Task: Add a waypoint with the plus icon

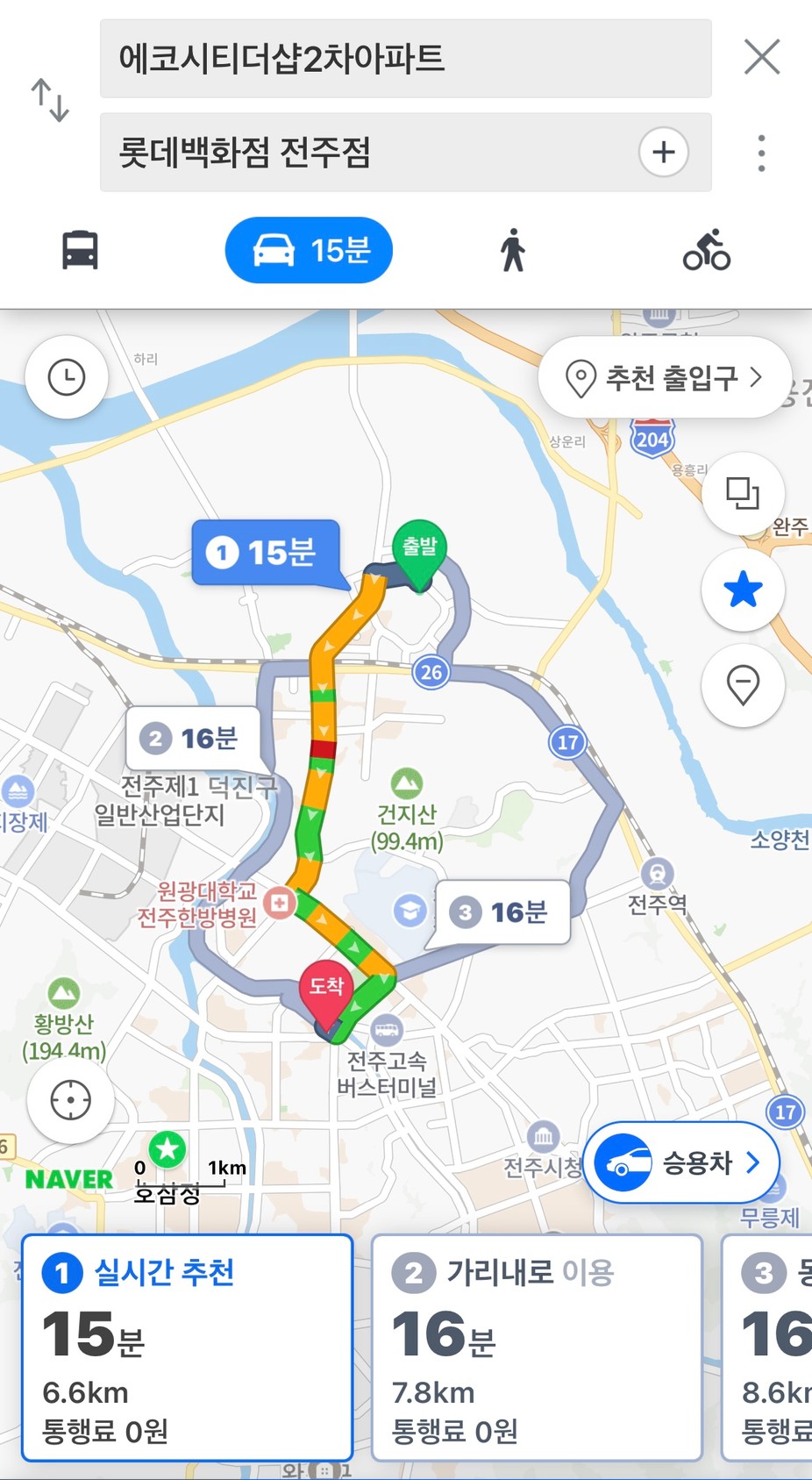Action: pos(664,152)
